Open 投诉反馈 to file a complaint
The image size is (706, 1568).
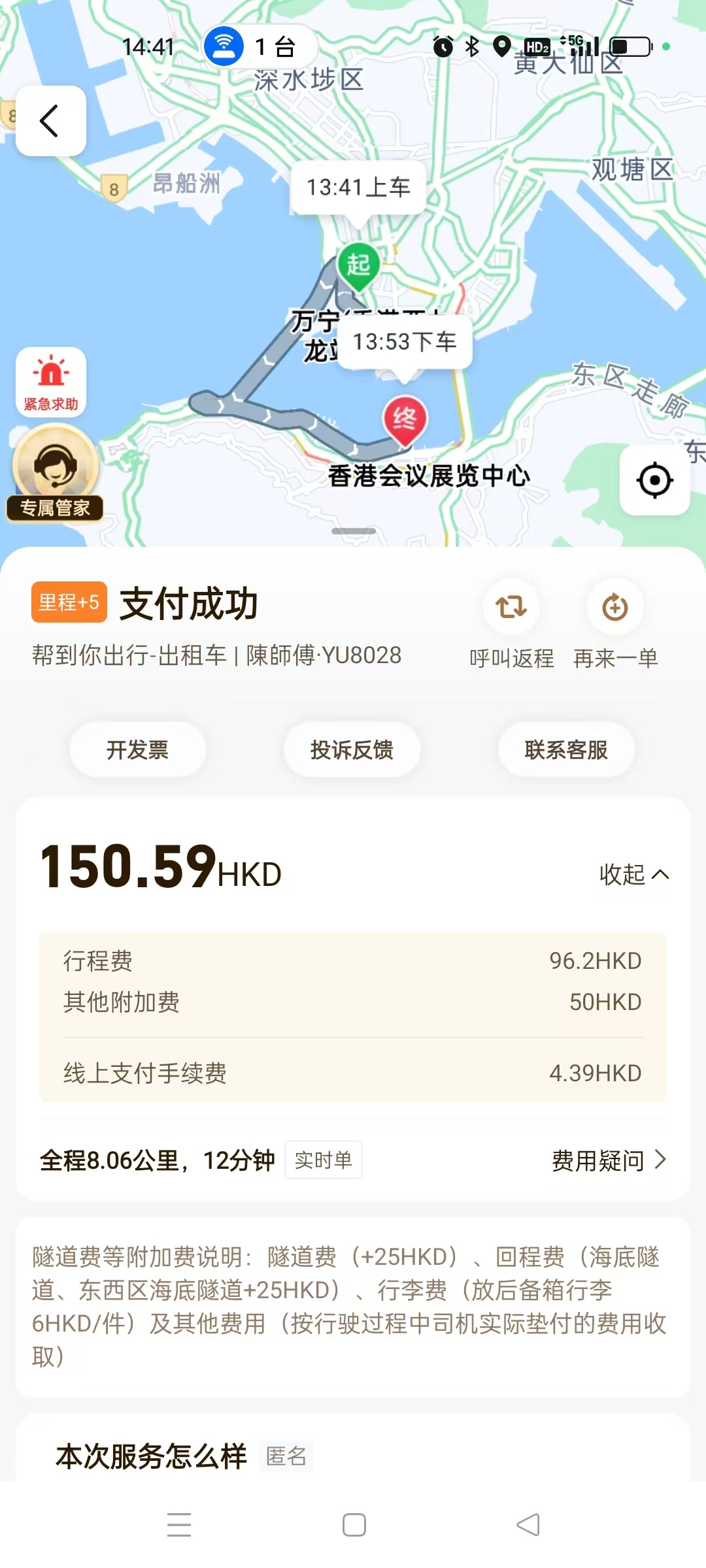[x=352, y=749]
